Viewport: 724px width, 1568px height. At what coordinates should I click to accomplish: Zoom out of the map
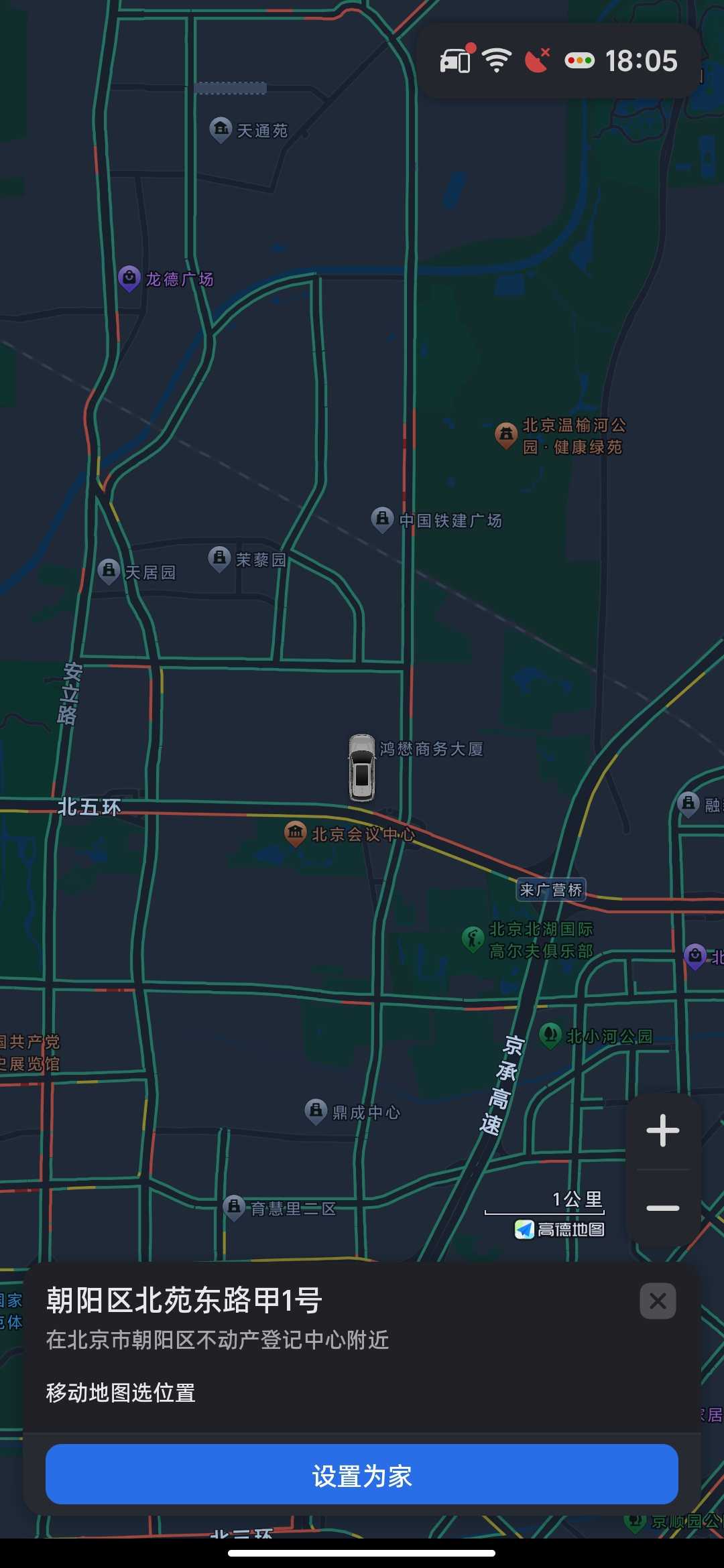tap(663, 1208)
